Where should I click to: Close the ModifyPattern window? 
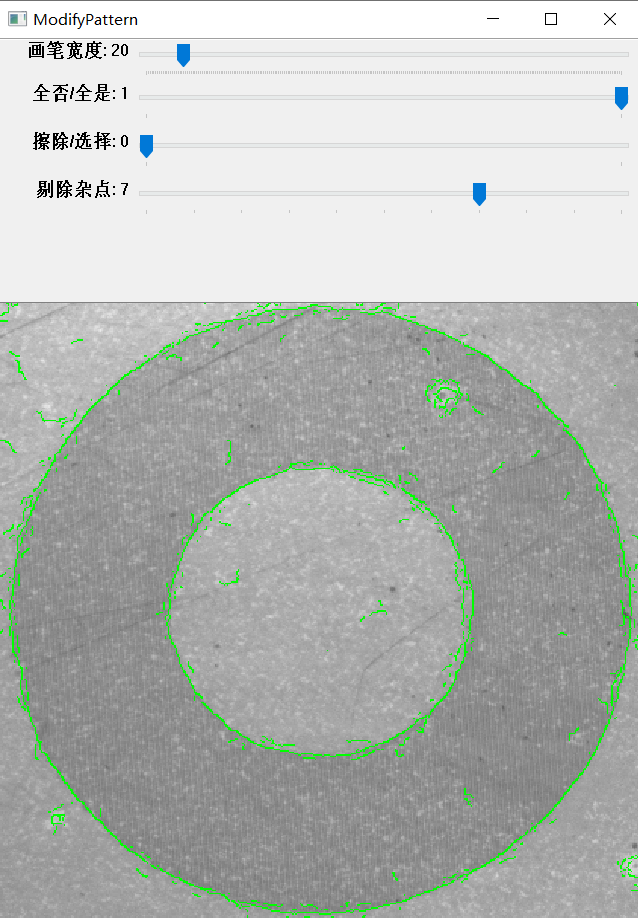click(610, 19)
